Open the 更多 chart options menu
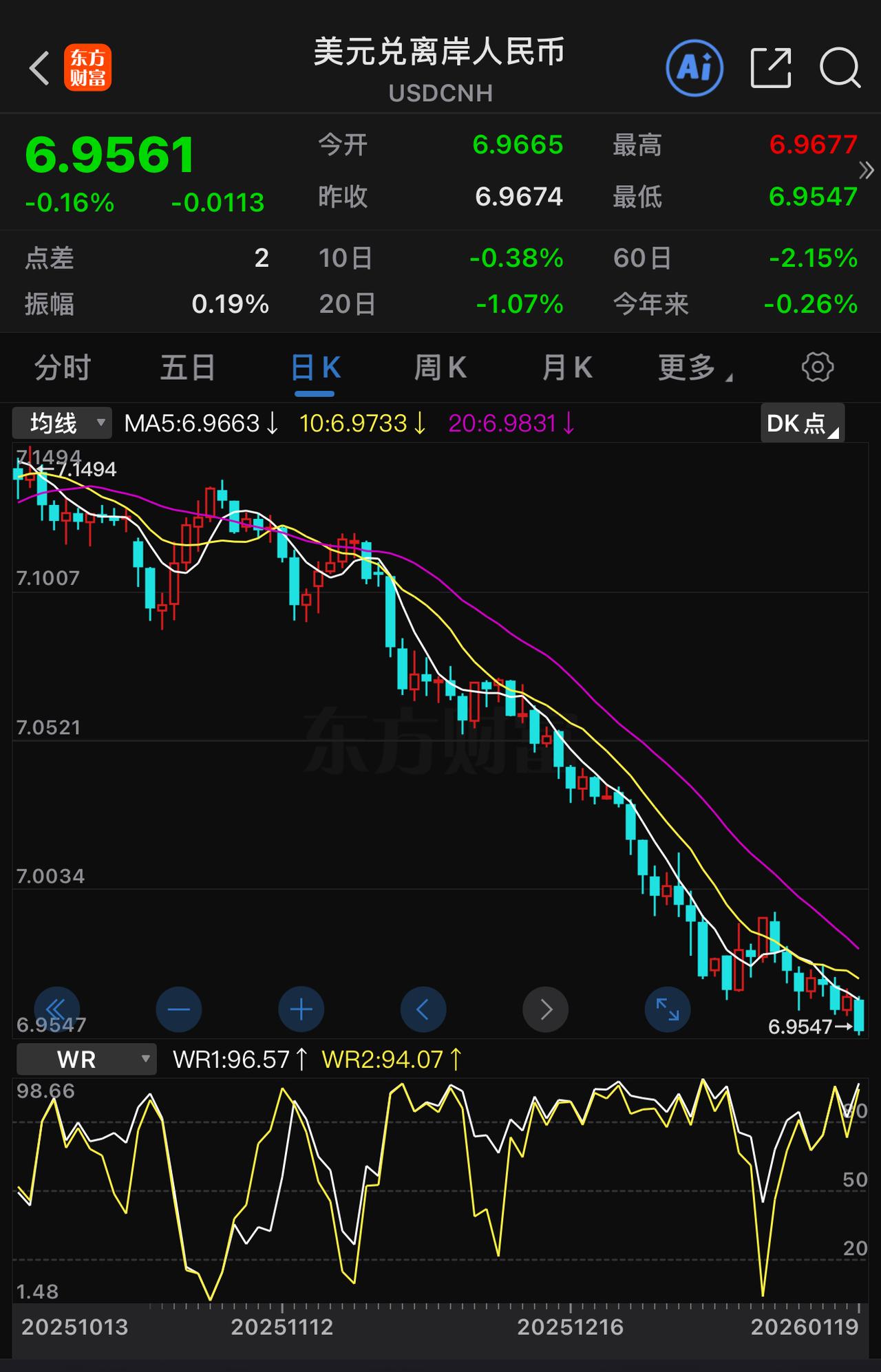Image resolution: width=881 pixels, height=1372 pixels. pos(694,367)
